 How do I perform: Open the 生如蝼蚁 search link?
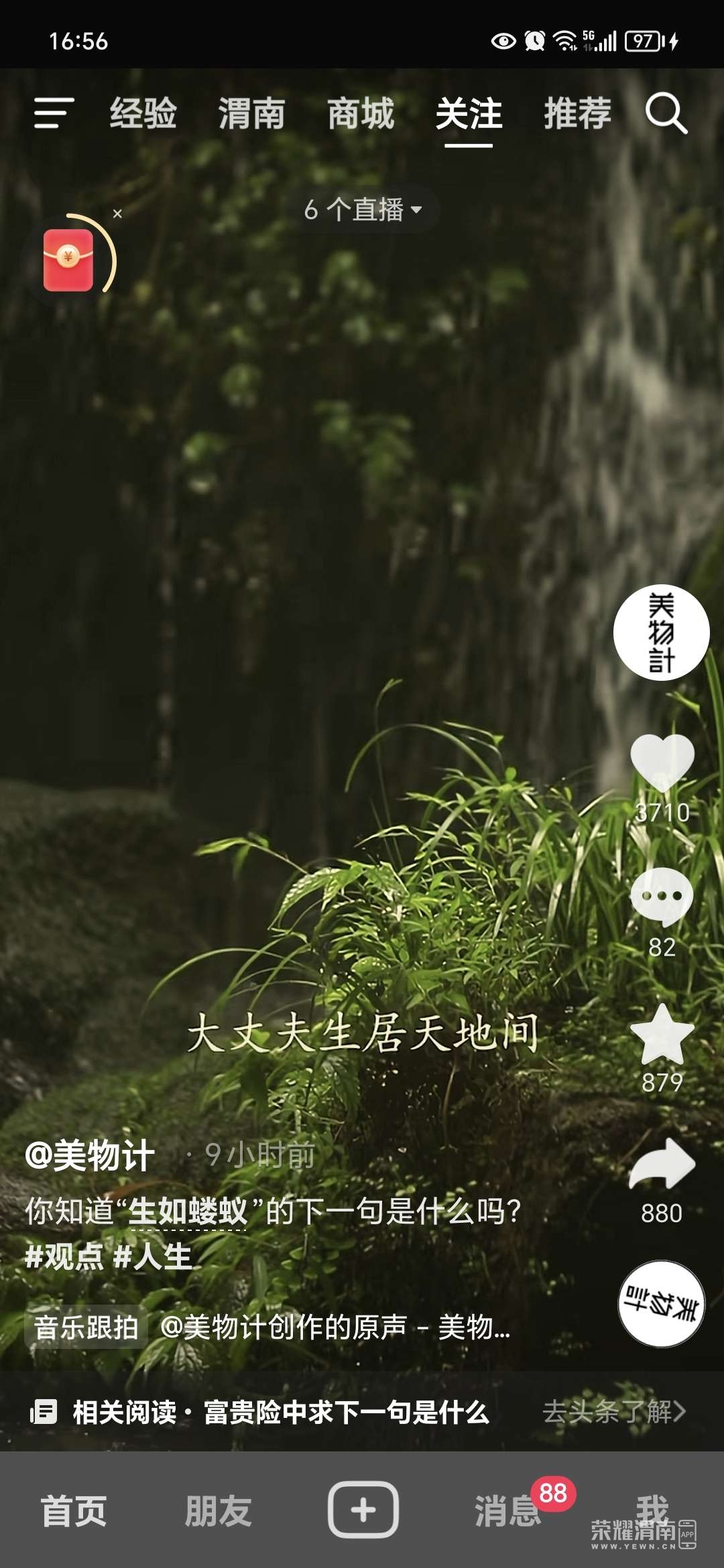tap(188, 1212)
